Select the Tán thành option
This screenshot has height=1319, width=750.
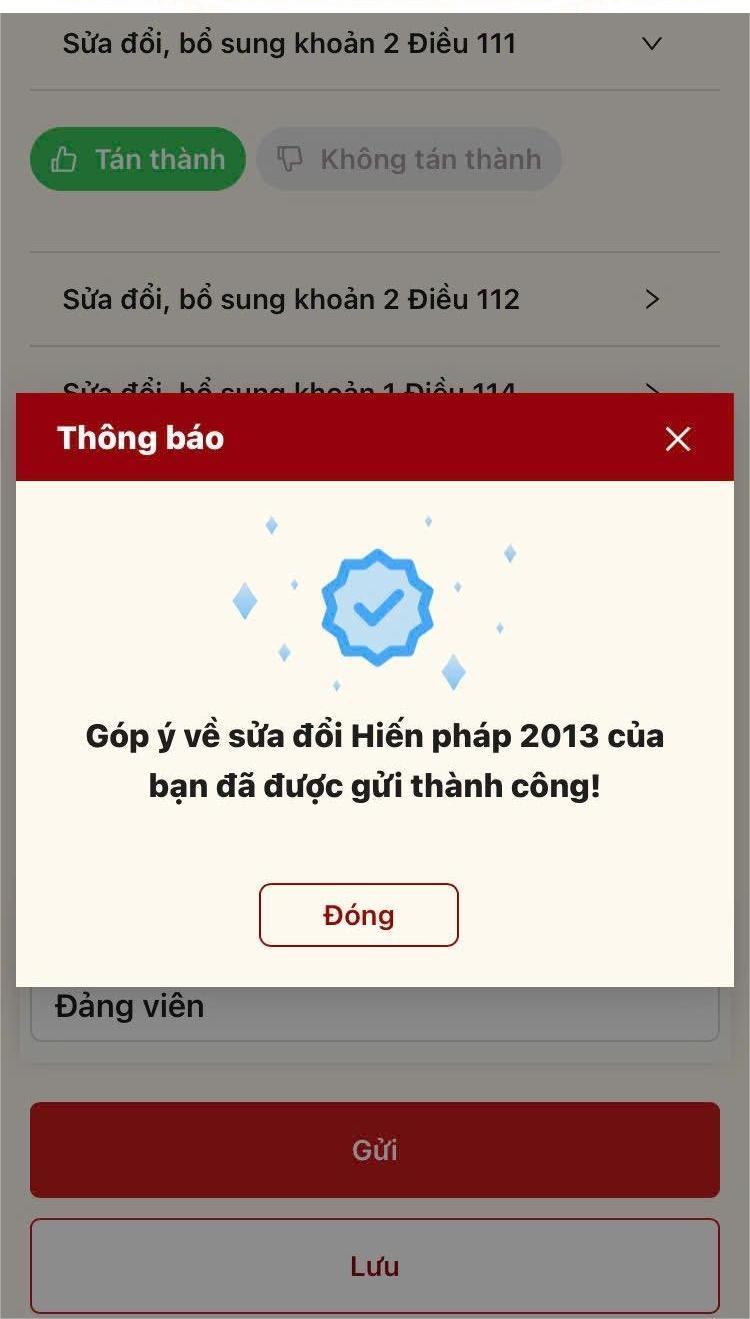[138, 159]
